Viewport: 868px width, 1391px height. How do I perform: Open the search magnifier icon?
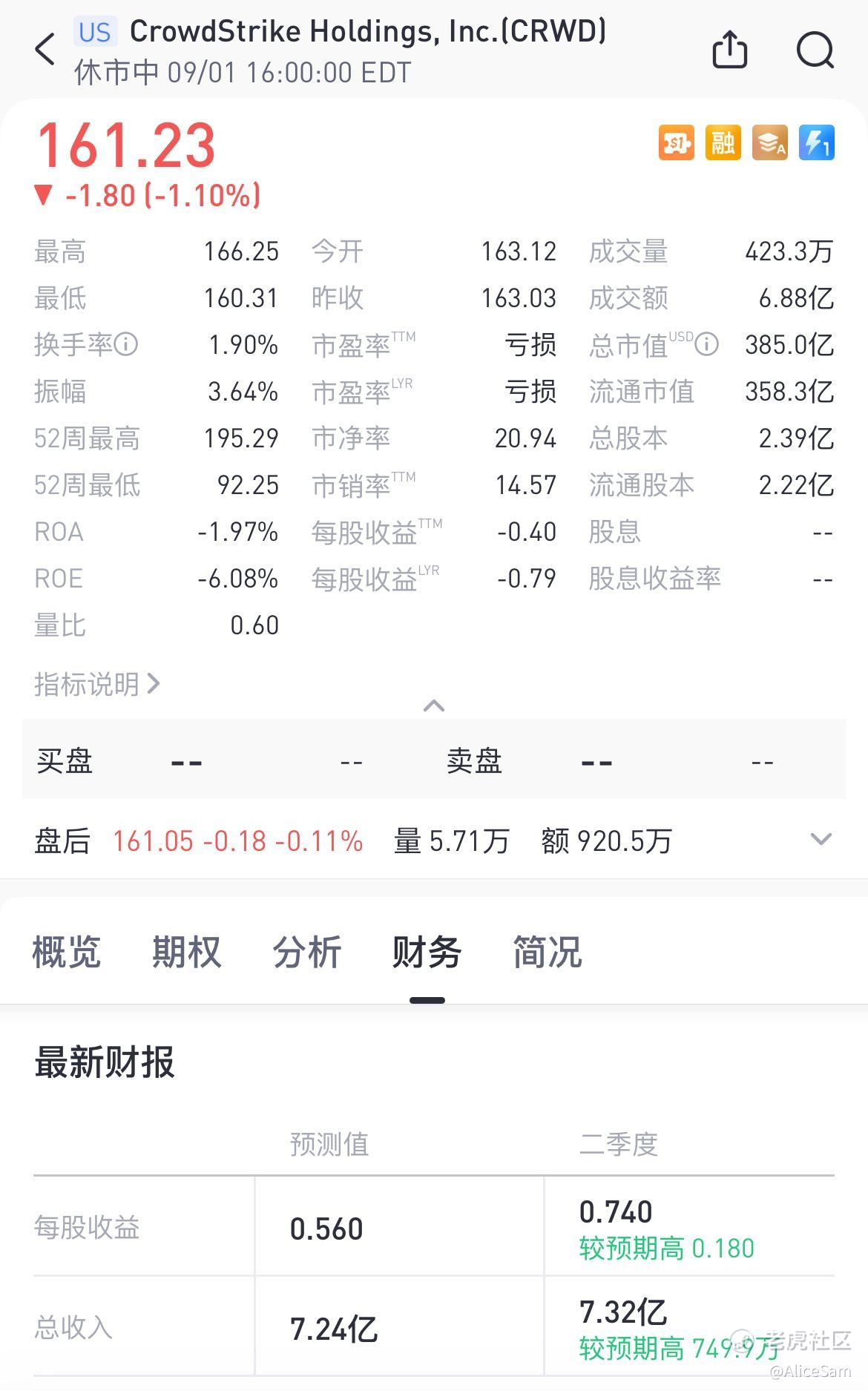pos(815,50)
